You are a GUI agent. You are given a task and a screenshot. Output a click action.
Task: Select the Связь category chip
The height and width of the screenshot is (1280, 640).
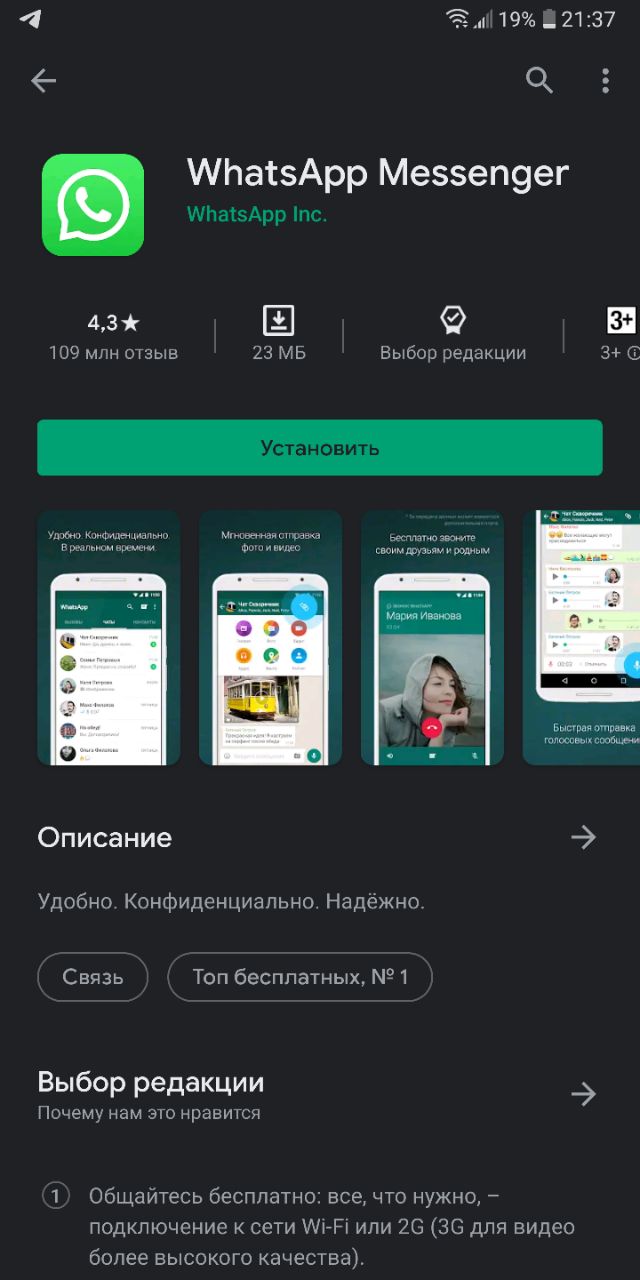[x=93, y=977]
